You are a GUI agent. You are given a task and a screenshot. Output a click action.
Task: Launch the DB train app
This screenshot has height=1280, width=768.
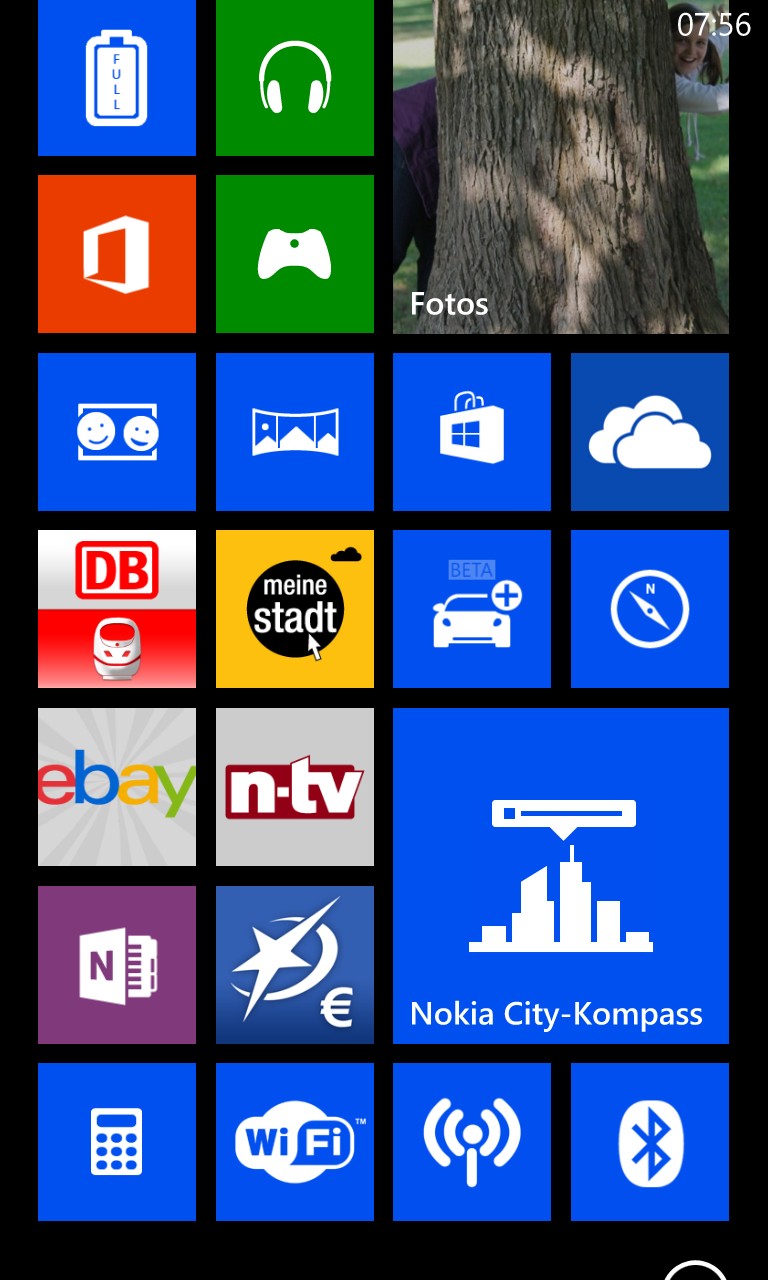117,609
